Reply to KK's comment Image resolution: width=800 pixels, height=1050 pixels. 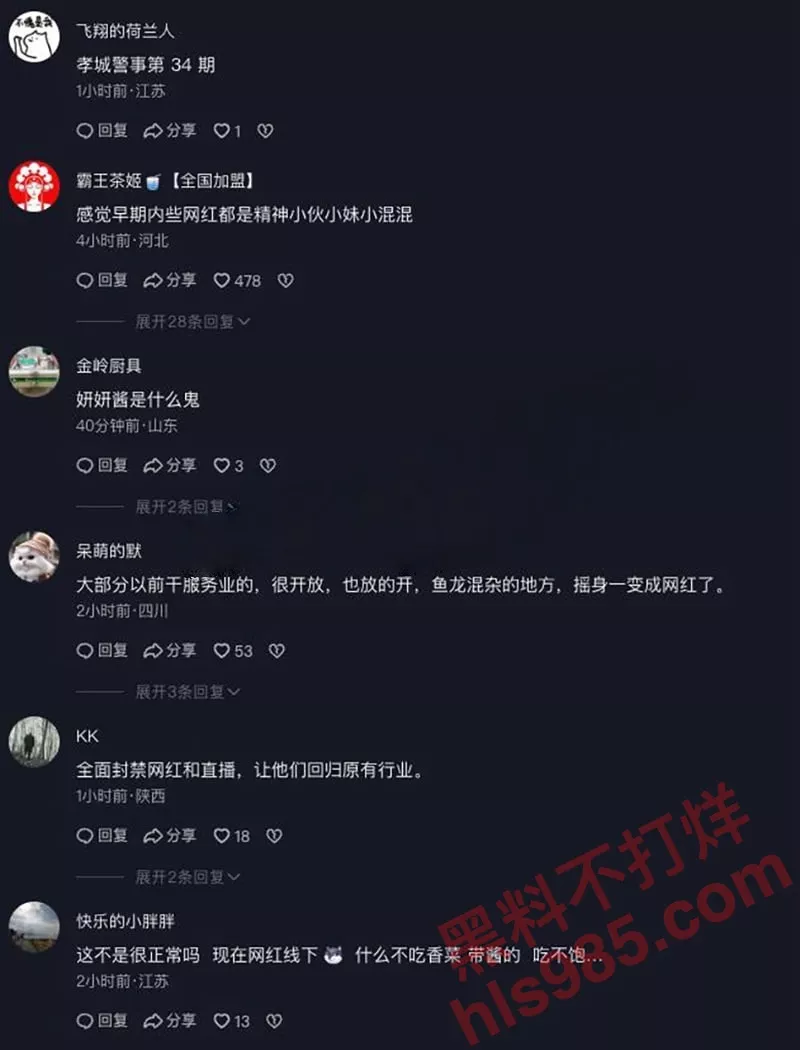pos(102,836)
